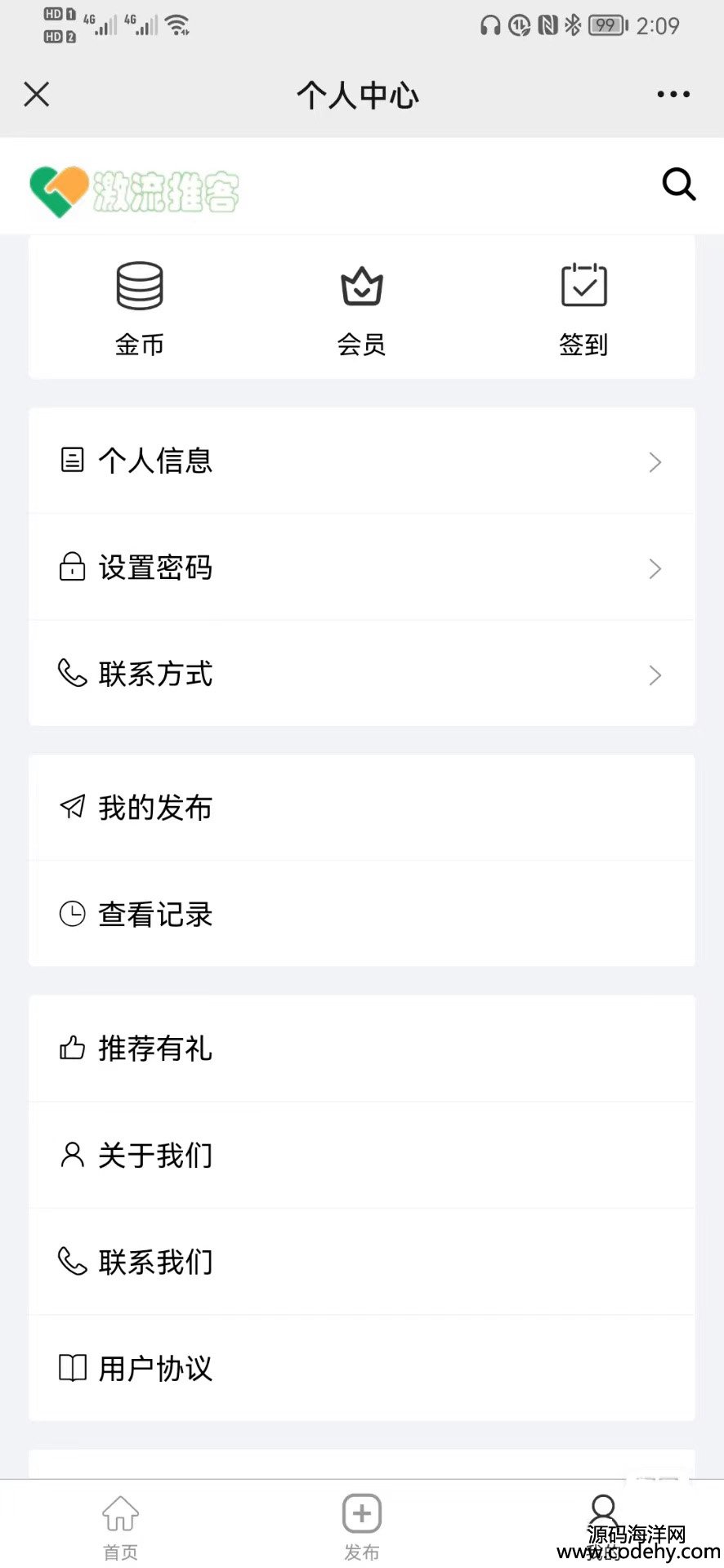Open 个人信息 row
This screenshot has width=724, height=1568.
click(x=361, y=461)
